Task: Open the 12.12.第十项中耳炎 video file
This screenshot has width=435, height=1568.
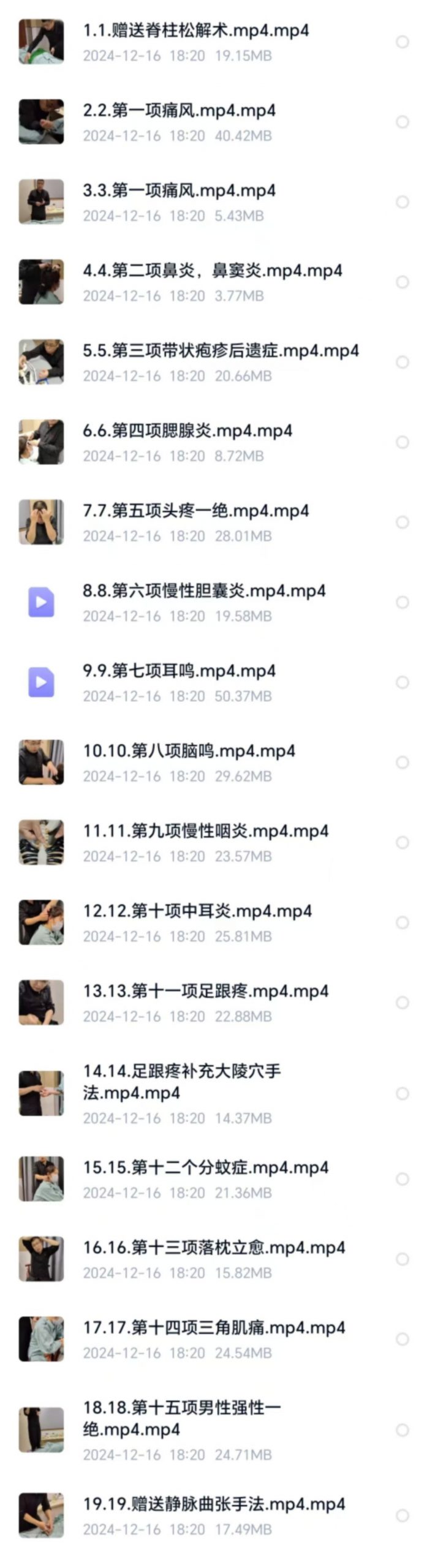Action: [x=197, y=911]
